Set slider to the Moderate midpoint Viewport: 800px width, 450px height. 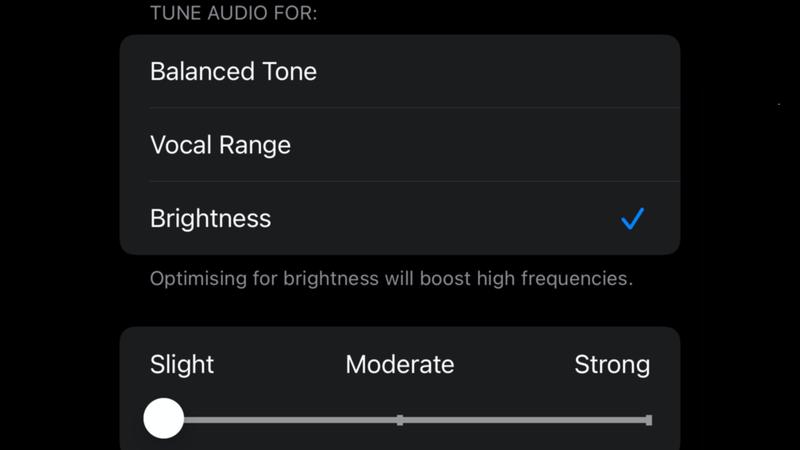[400, 420]
